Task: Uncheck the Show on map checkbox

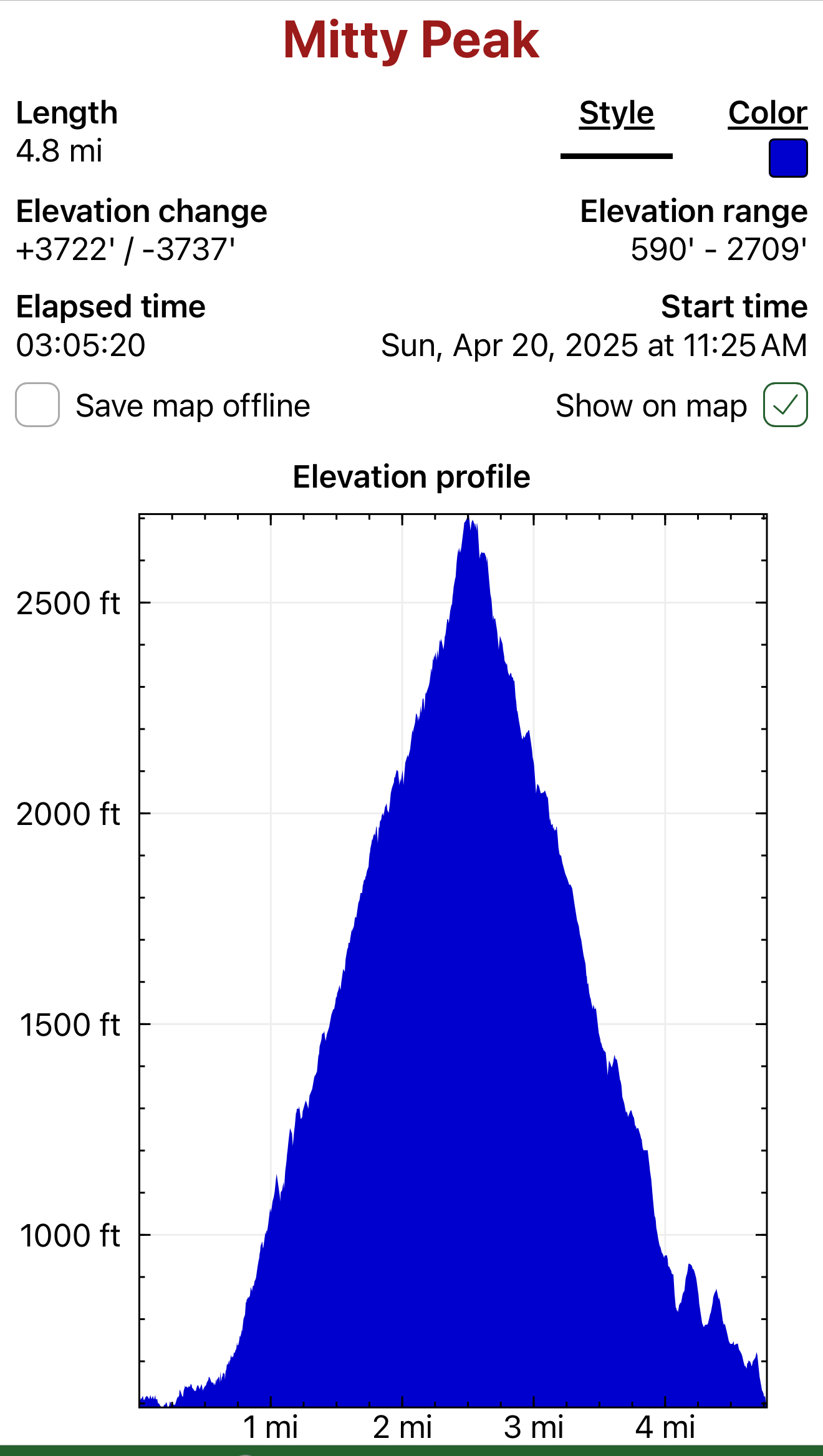Action: [x=785, y=405]
